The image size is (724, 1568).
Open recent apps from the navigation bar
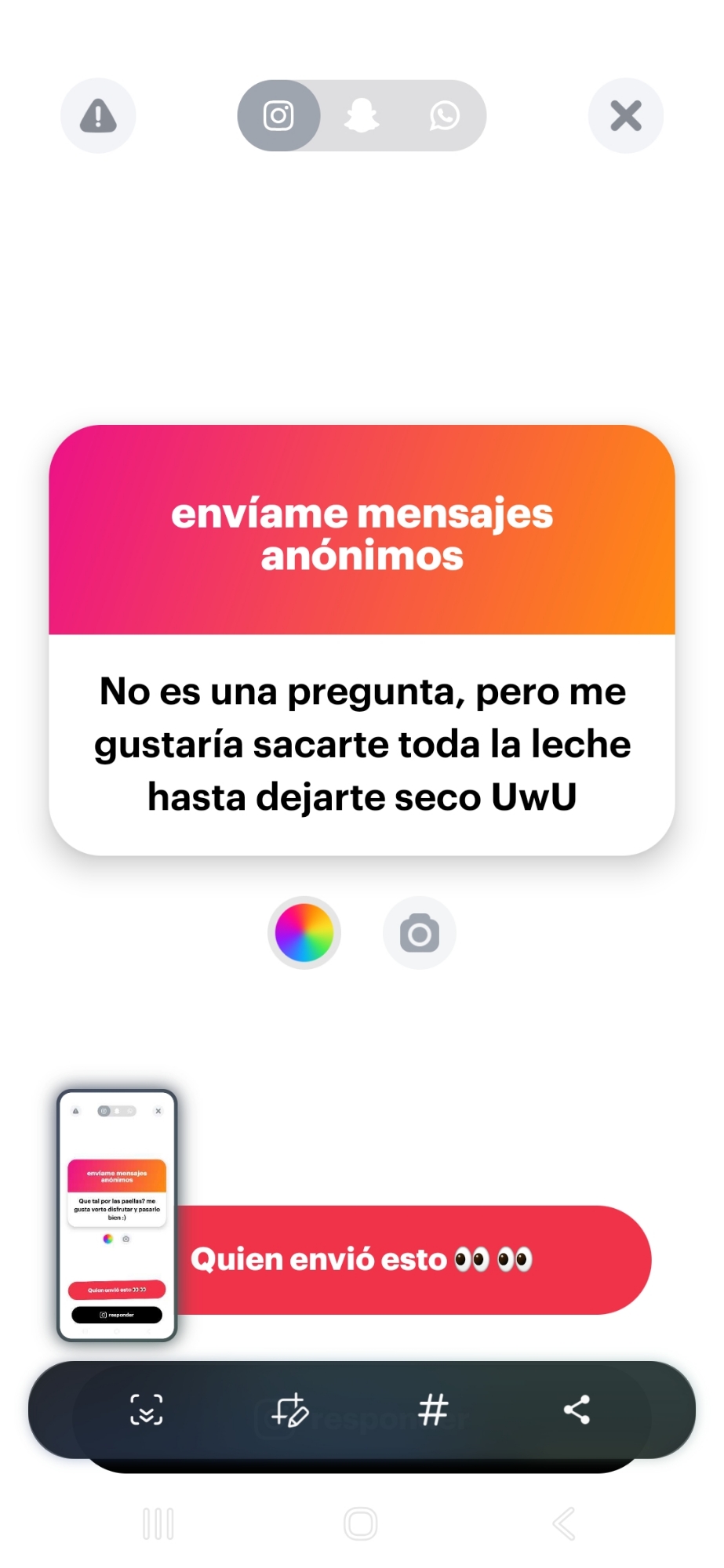tap(158, 1524)
